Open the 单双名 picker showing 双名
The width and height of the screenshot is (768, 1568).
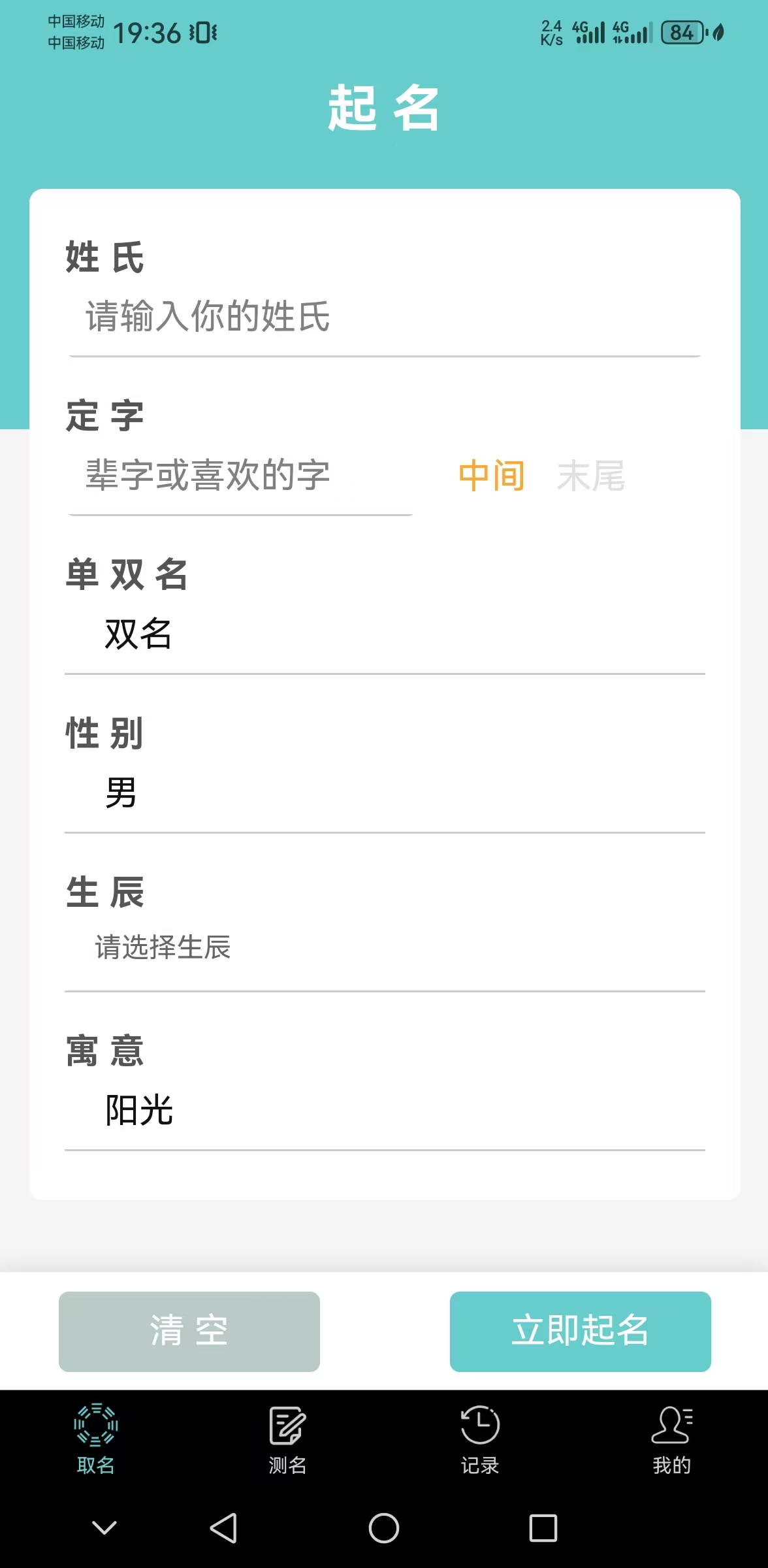(384, 634)
